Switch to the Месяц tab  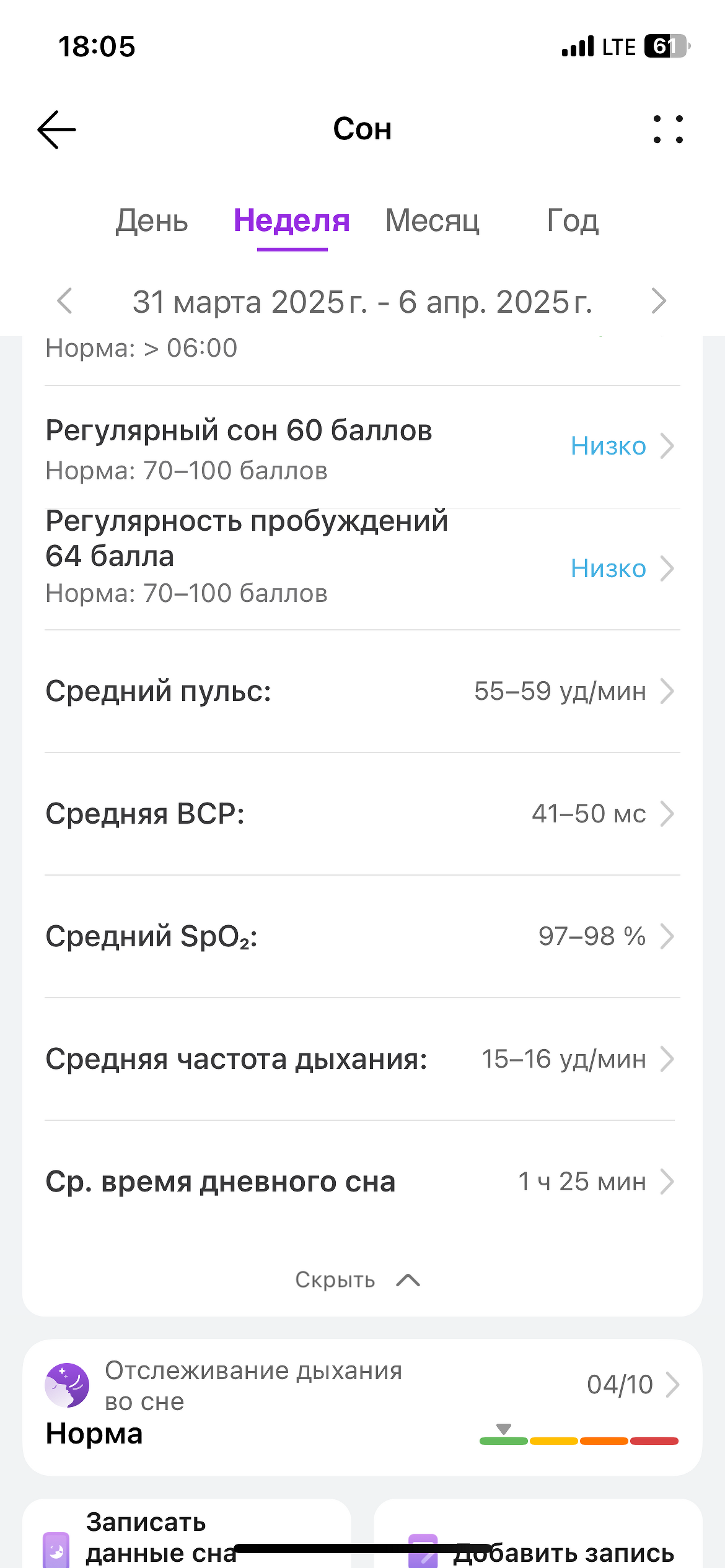pyautogui.click(x=433, y=221)
